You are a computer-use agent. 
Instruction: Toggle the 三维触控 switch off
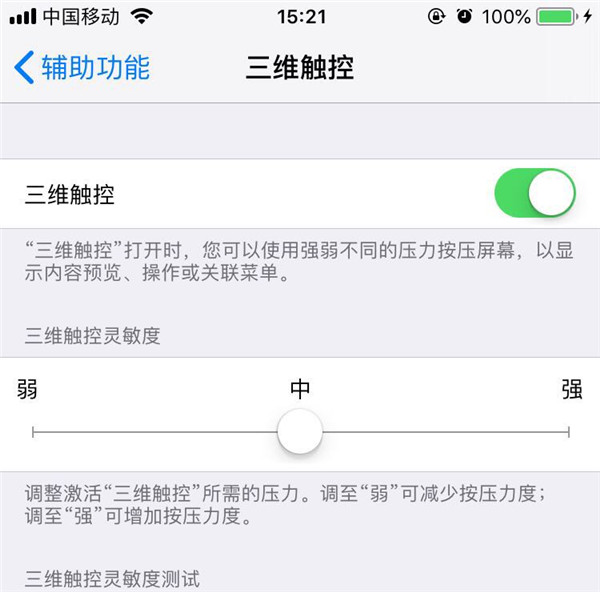click(x=535, y=194)
